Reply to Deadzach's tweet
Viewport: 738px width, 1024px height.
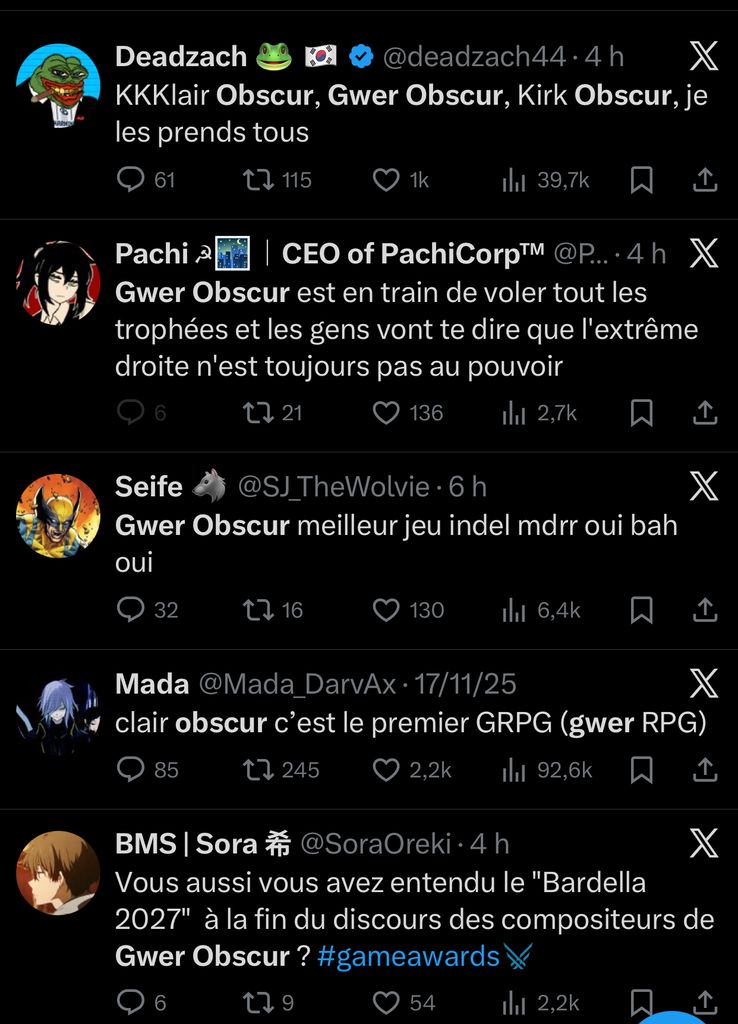tap(132, 180)
